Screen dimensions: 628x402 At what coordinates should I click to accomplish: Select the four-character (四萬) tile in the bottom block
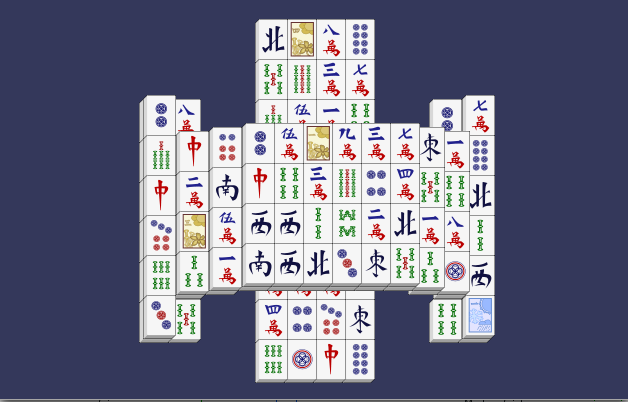point(273,320)
